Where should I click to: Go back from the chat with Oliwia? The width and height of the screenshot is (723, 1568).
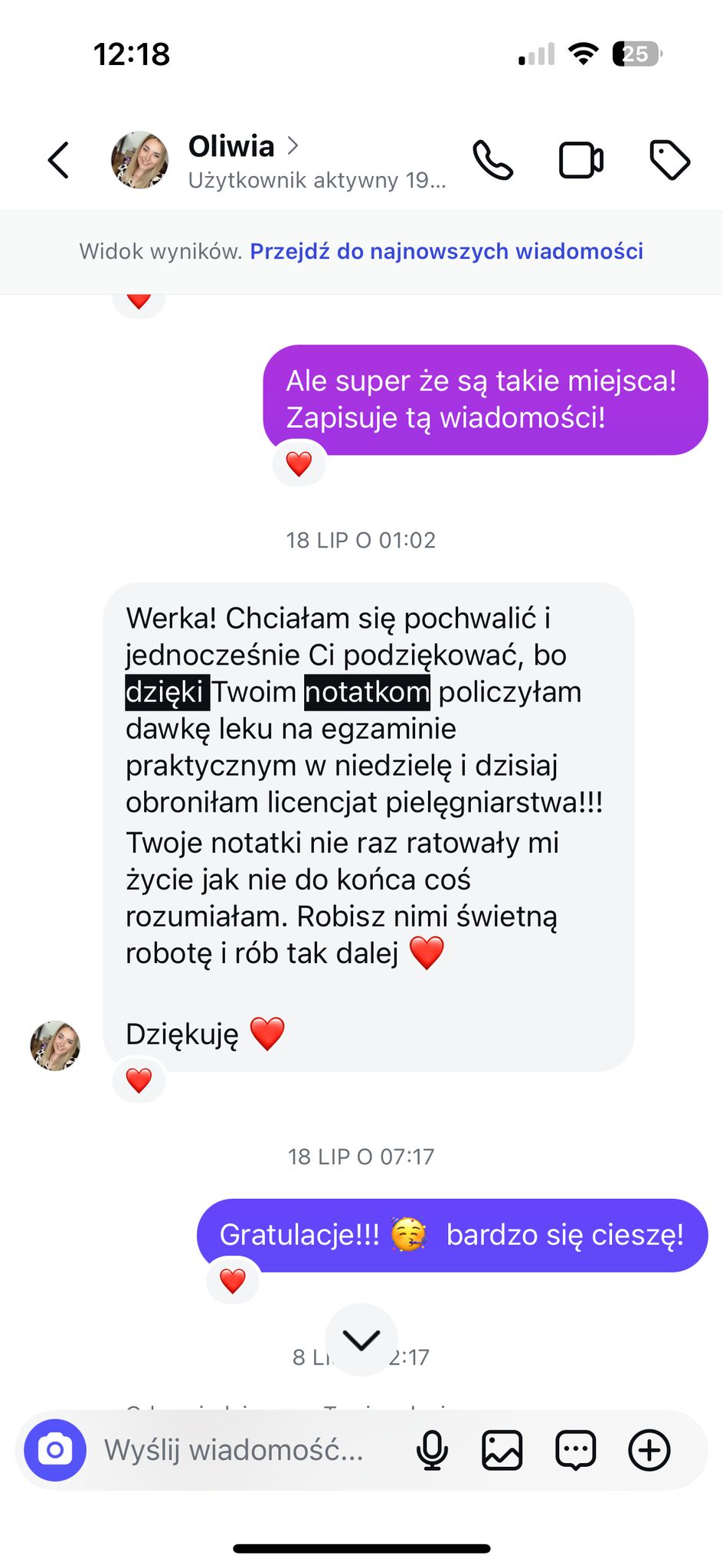point(58,160)
